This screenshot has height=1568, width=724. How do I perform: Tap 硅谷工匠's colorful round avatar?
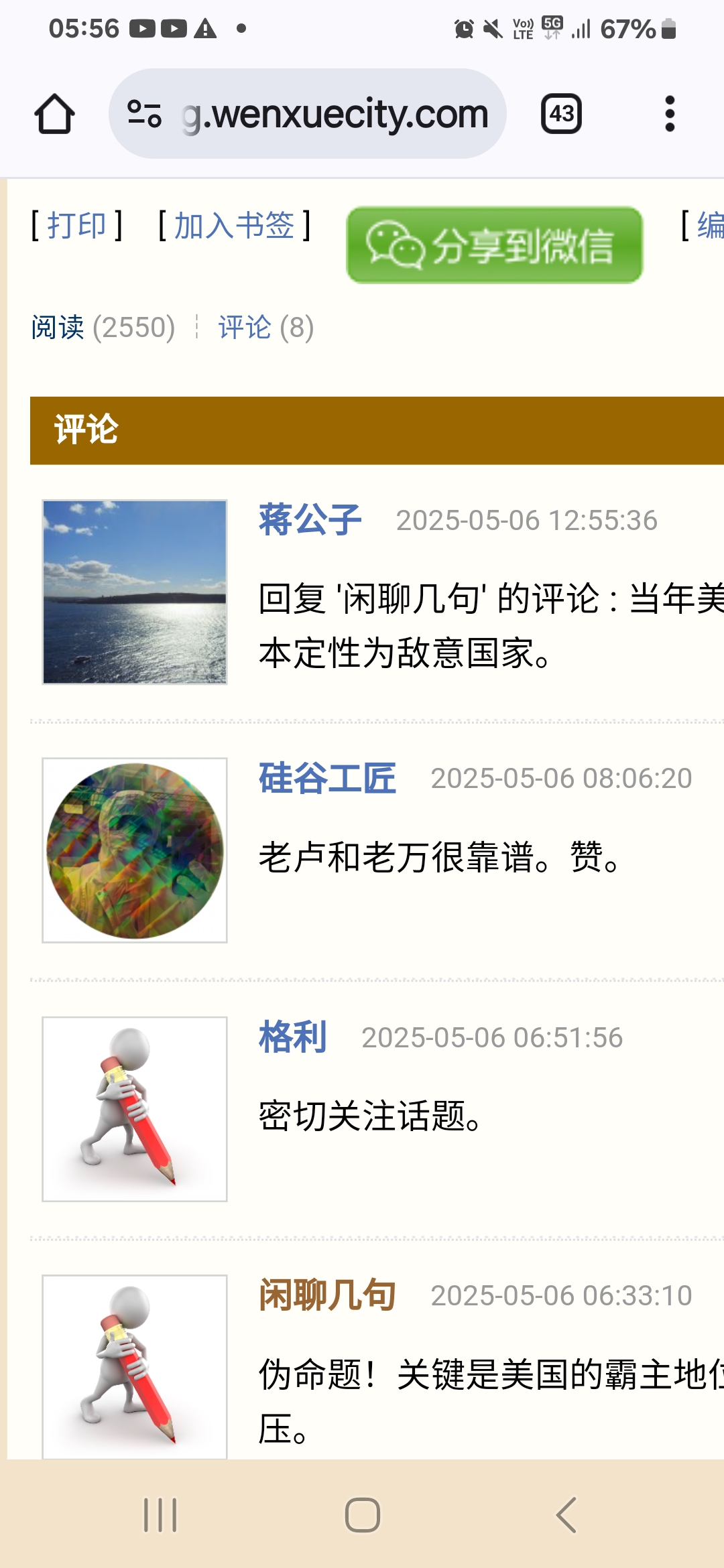(x=135, y=850)
